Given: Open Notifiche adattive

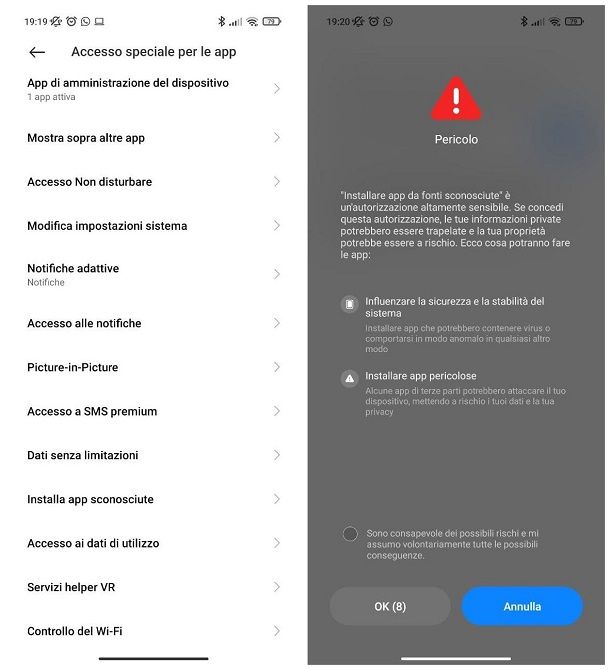Looking at the screenshot, I should [x=150, y=274].
